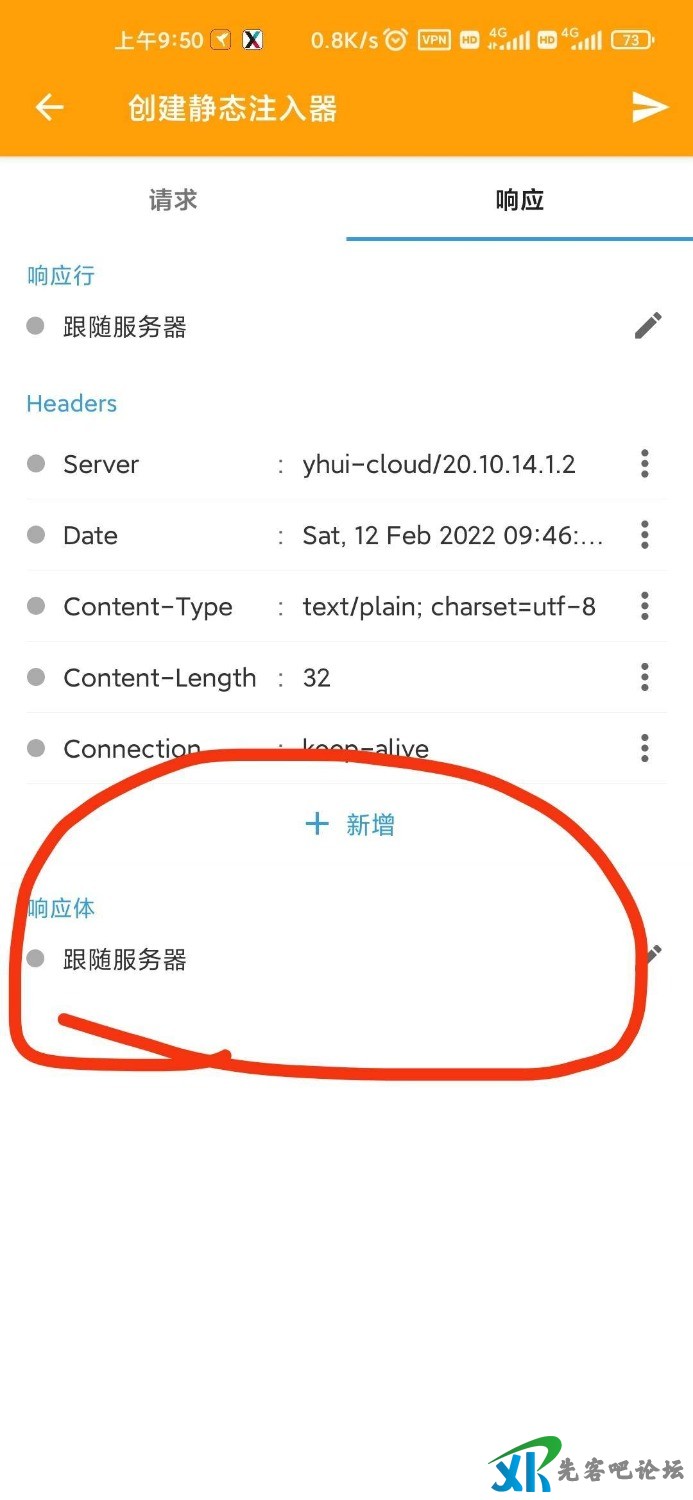Add a new header with 新增
The image size is (693, 1500).
[350, 824]
